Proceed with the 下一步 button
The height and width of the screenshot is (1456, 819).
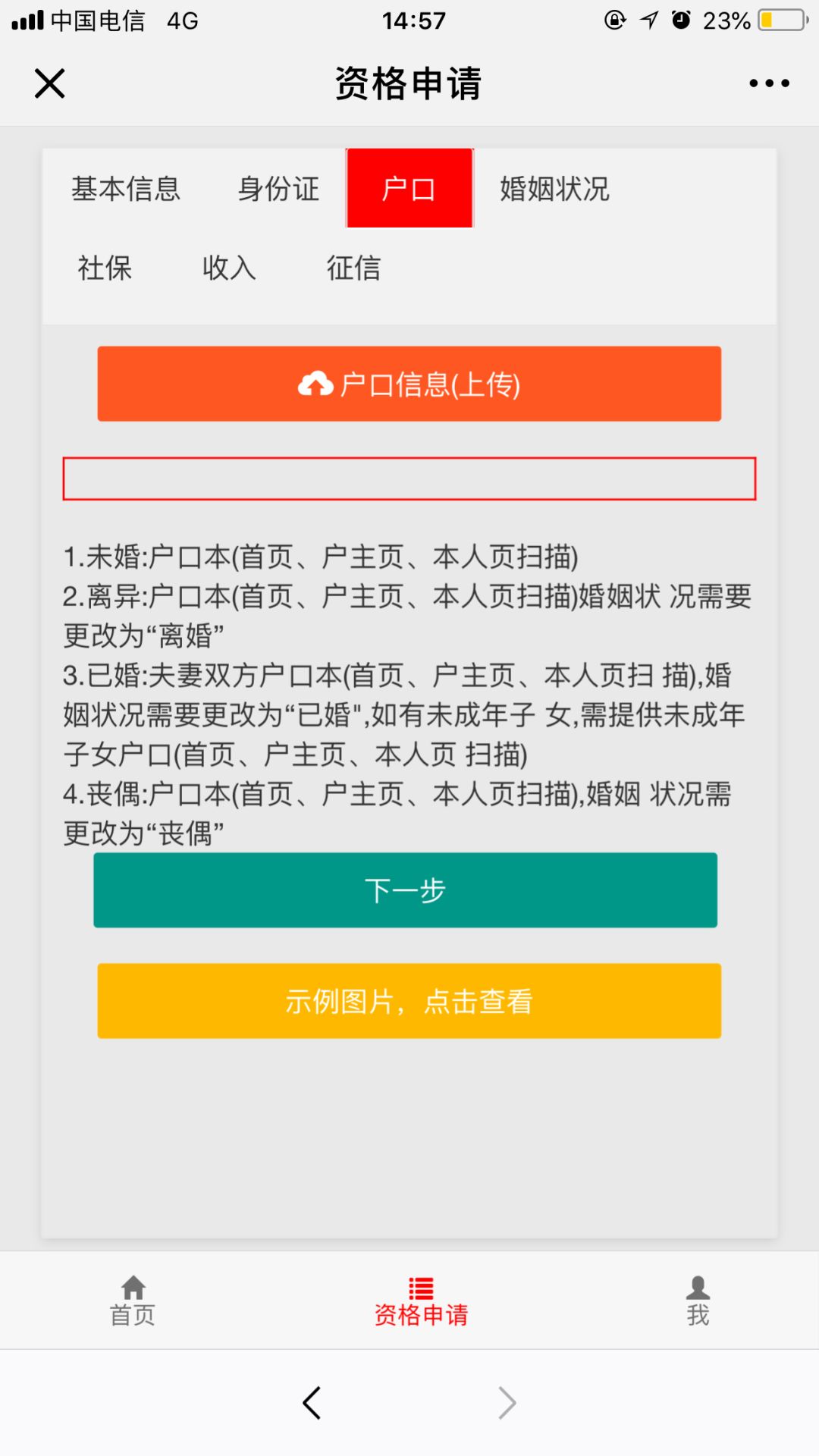(406, 890)
